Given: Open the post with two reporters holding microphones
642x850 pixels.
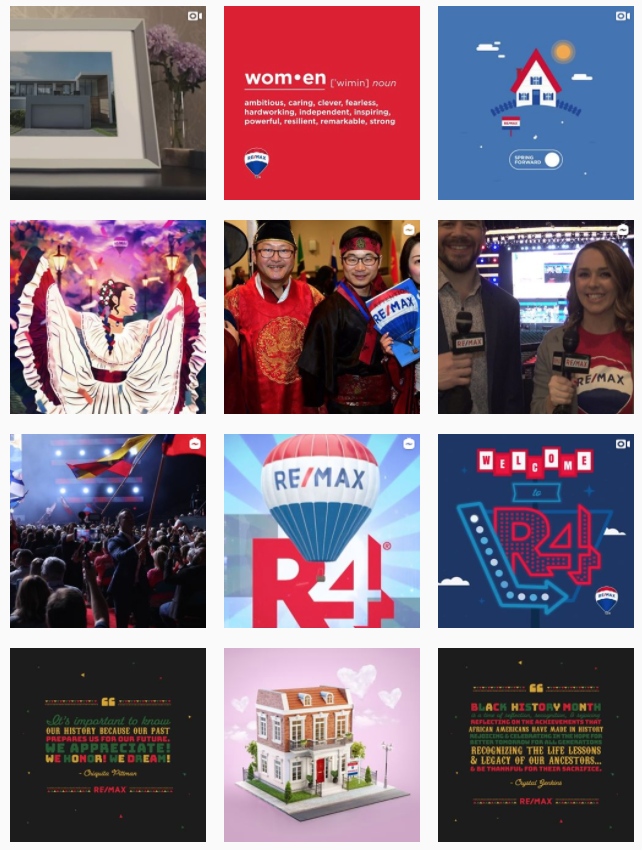Looking at the screenshot, I should tap(535, 317).
